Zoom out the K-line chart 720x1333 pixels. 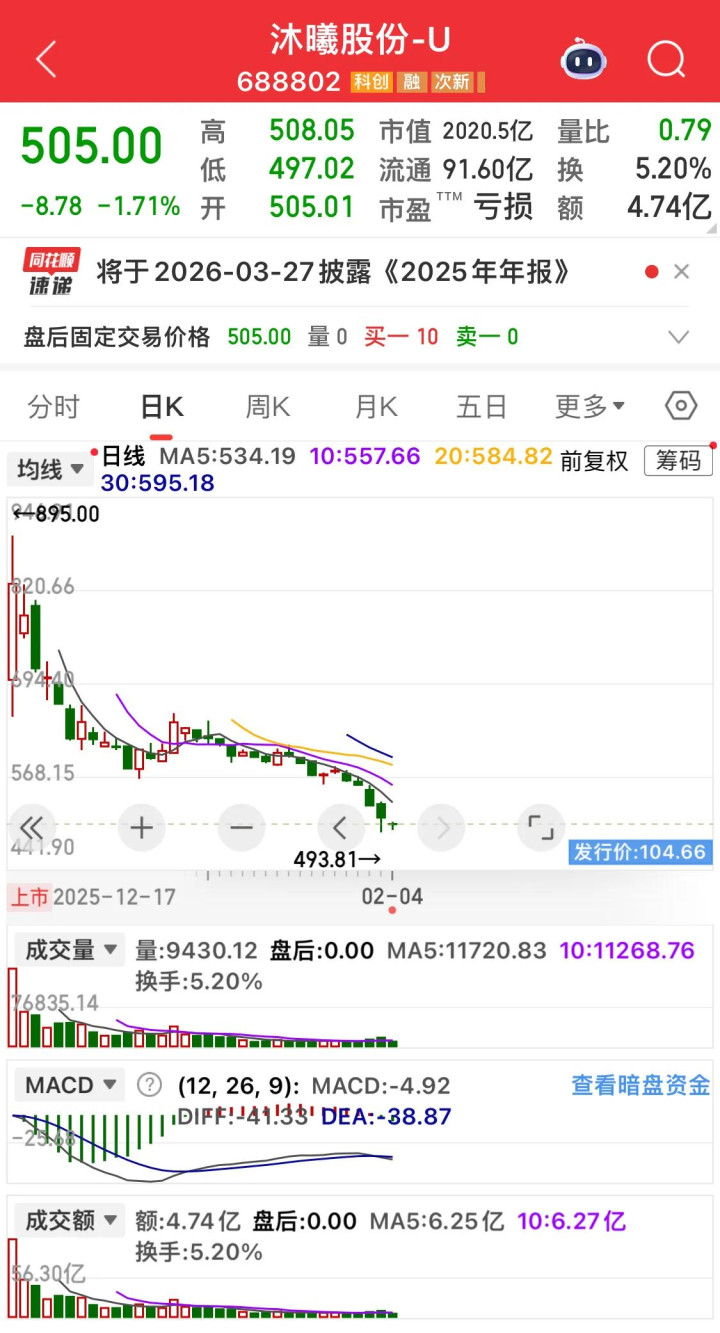[x=241, y=828]
